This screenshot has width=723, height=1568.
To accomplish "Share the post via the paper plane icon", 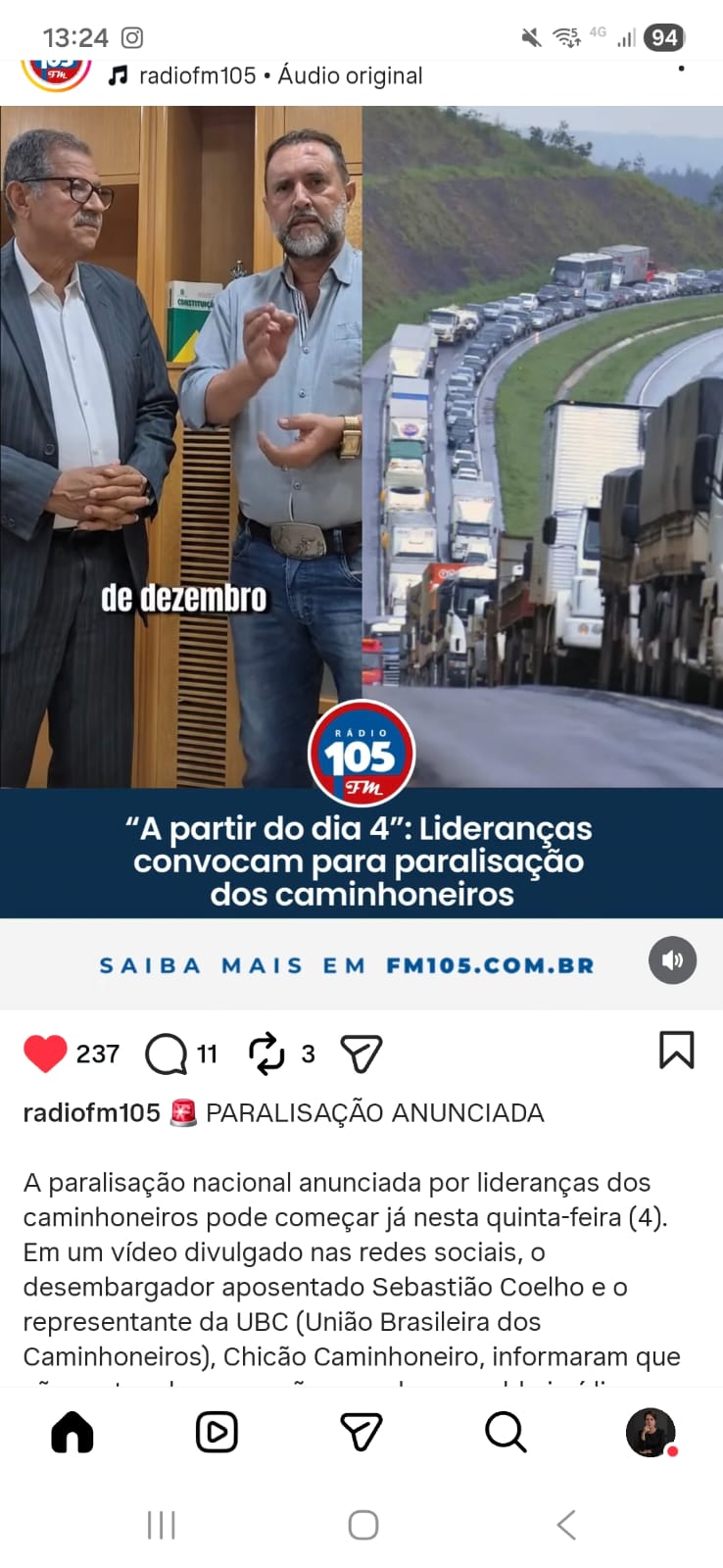I will click(x=361, y=1053).
